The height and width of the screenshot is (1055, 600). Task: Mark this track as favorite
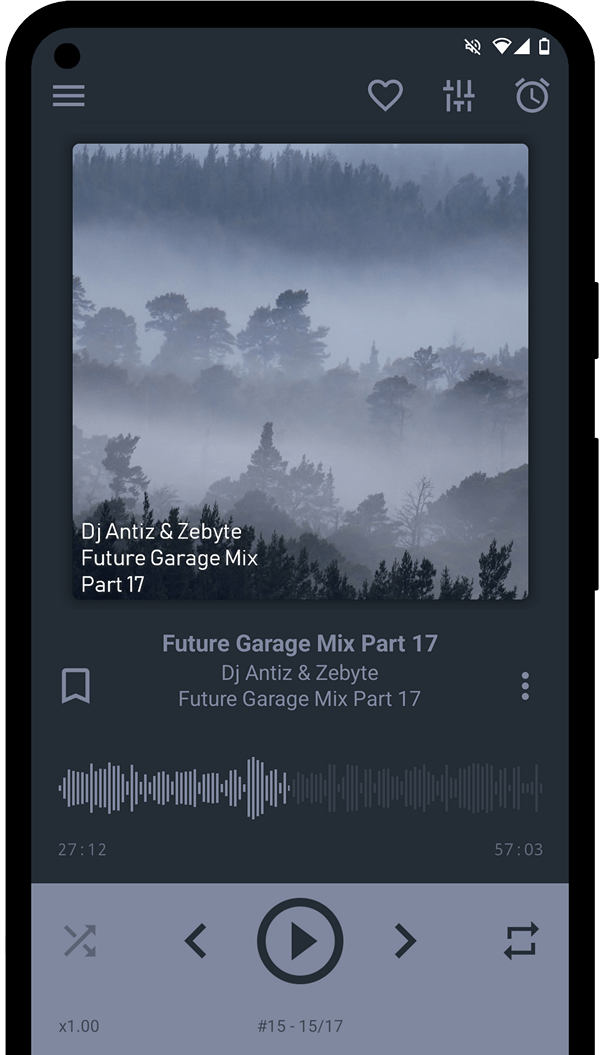pos(385,96)
